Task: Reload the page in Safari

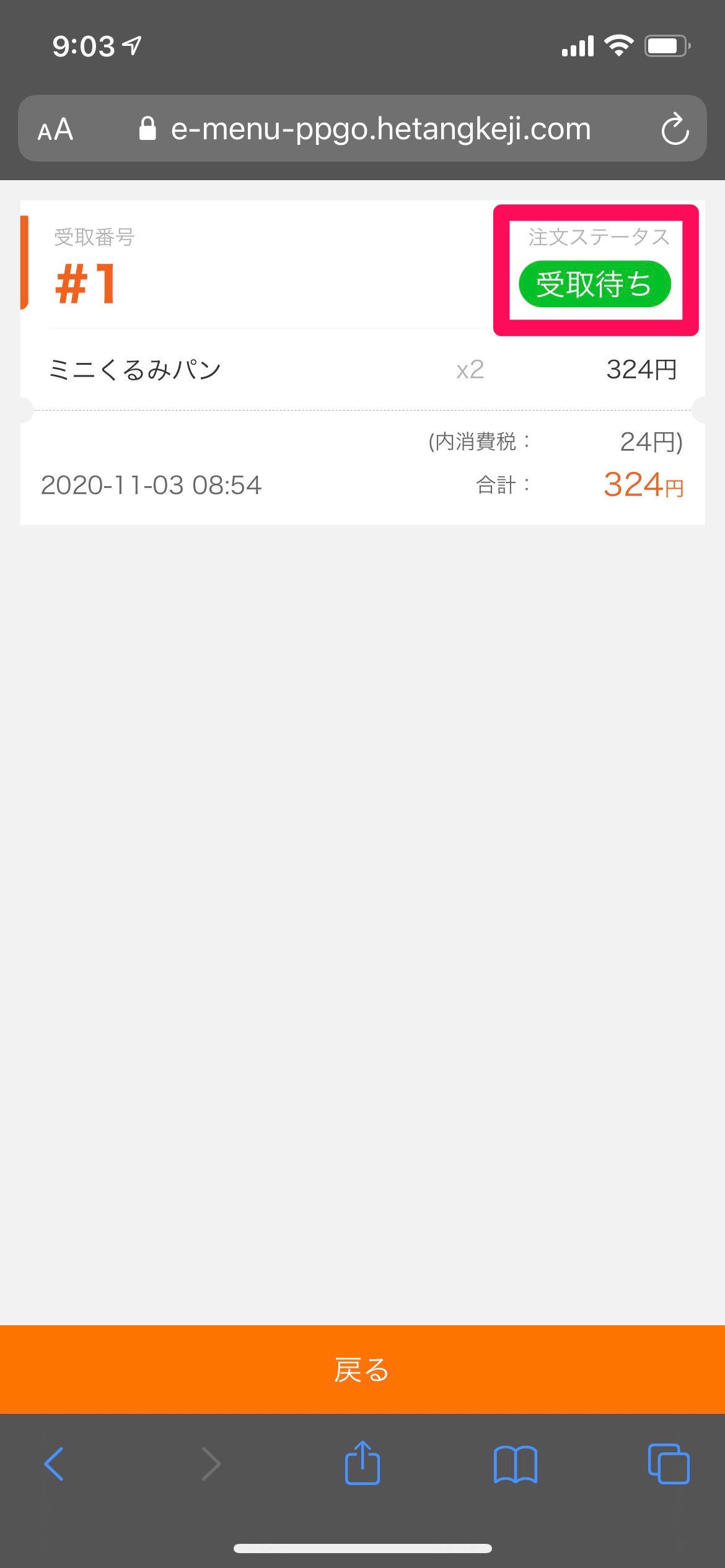Action: click(x=674, y=129)
